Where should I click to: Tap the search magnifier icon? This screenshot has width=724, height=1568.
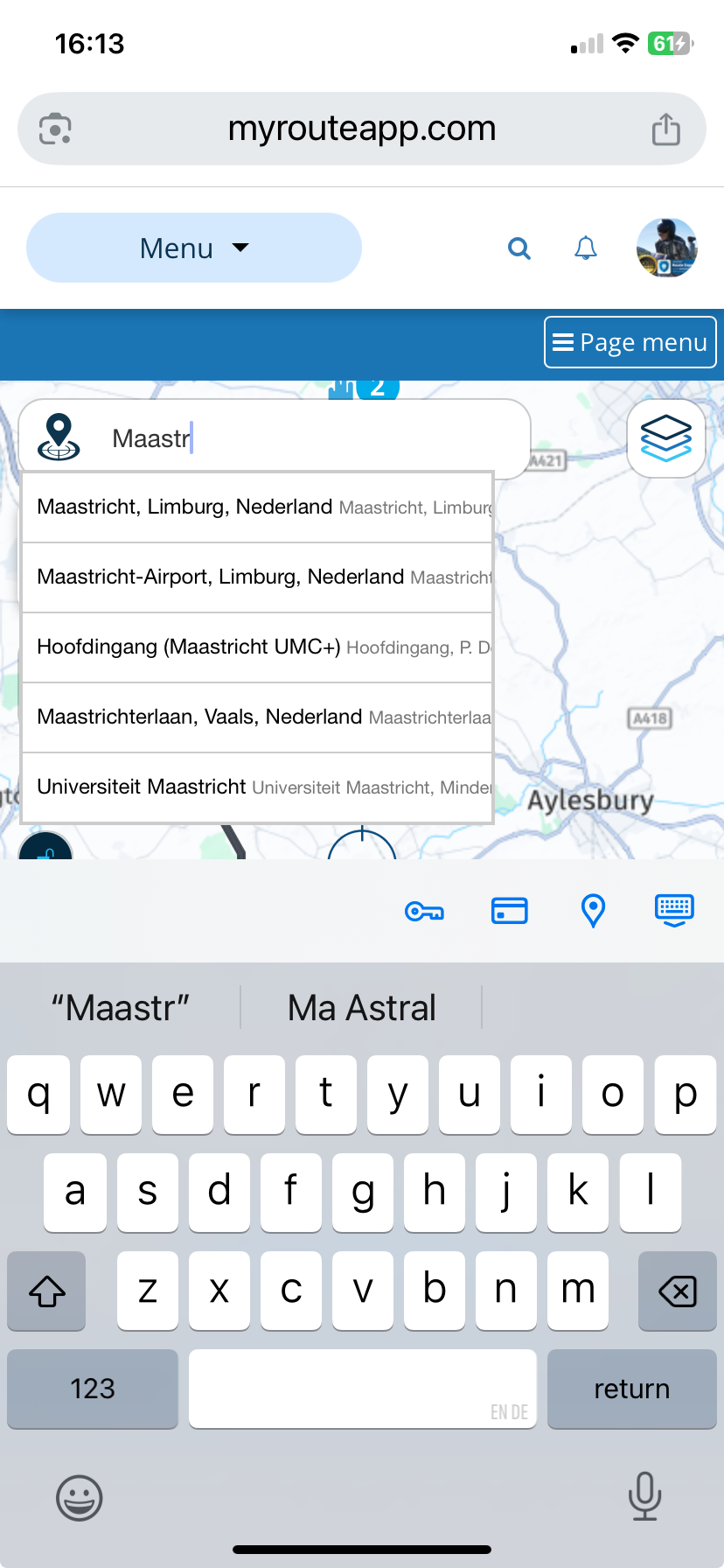[519, 248]
